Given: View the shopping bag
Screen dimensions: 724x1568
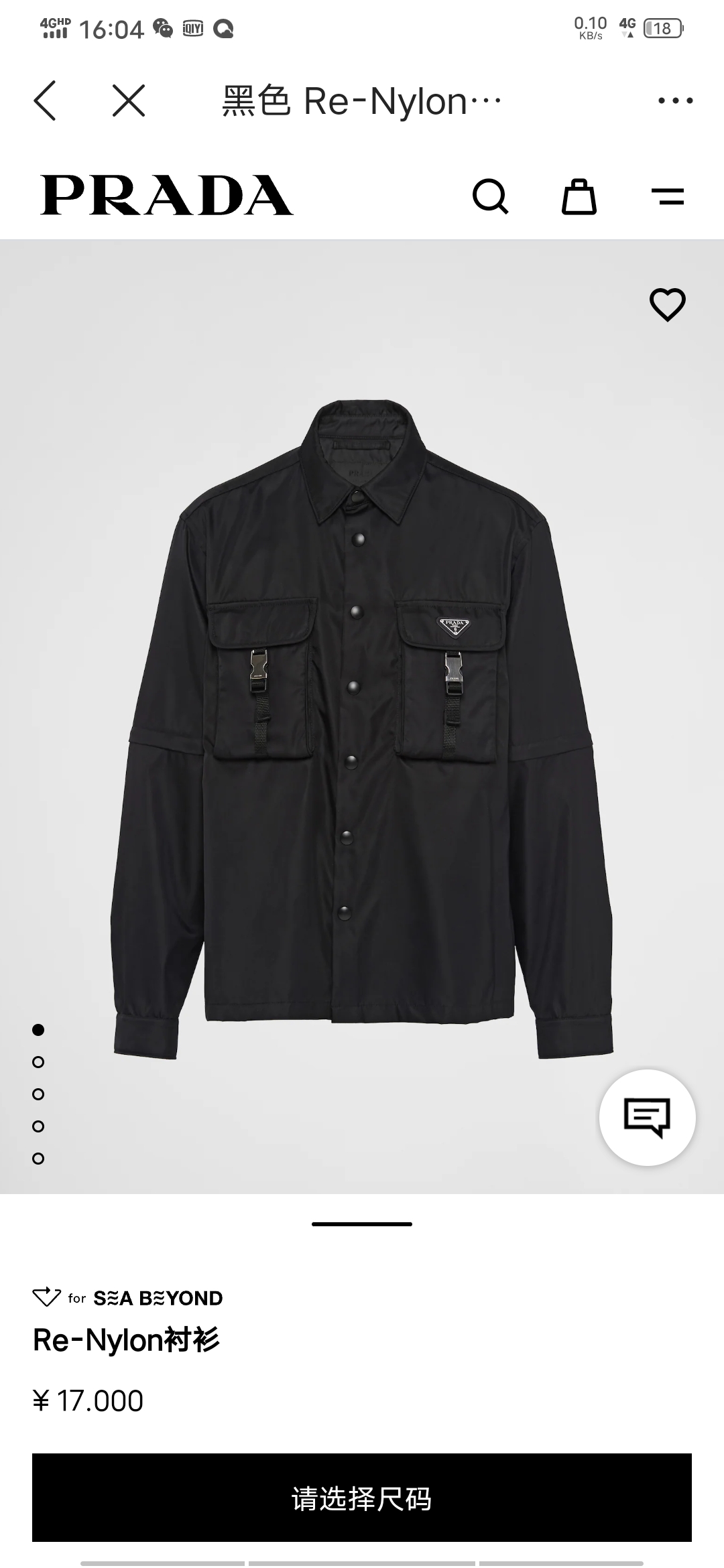Looking at the screenshot, I should (579, 196).
